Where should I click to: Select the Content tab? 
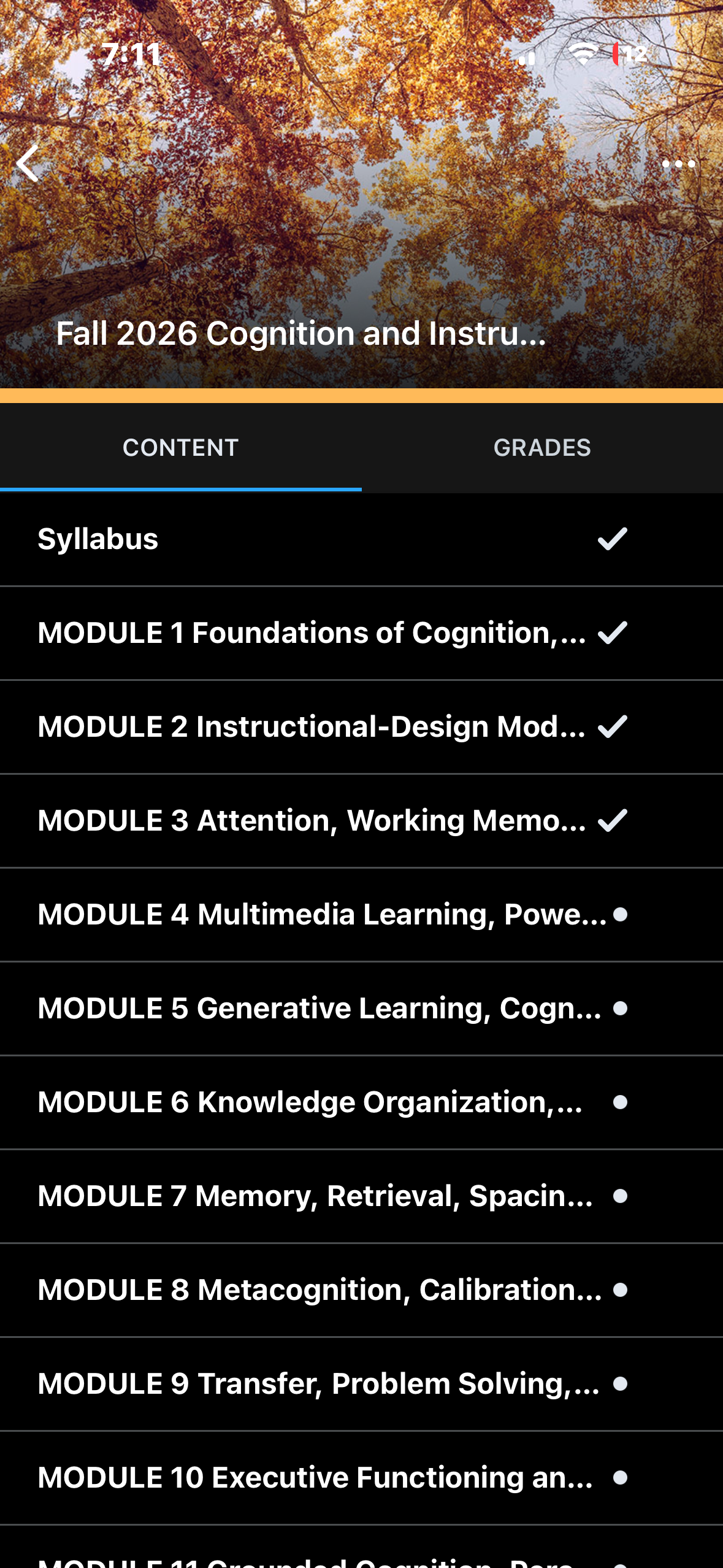pos(181,448)
